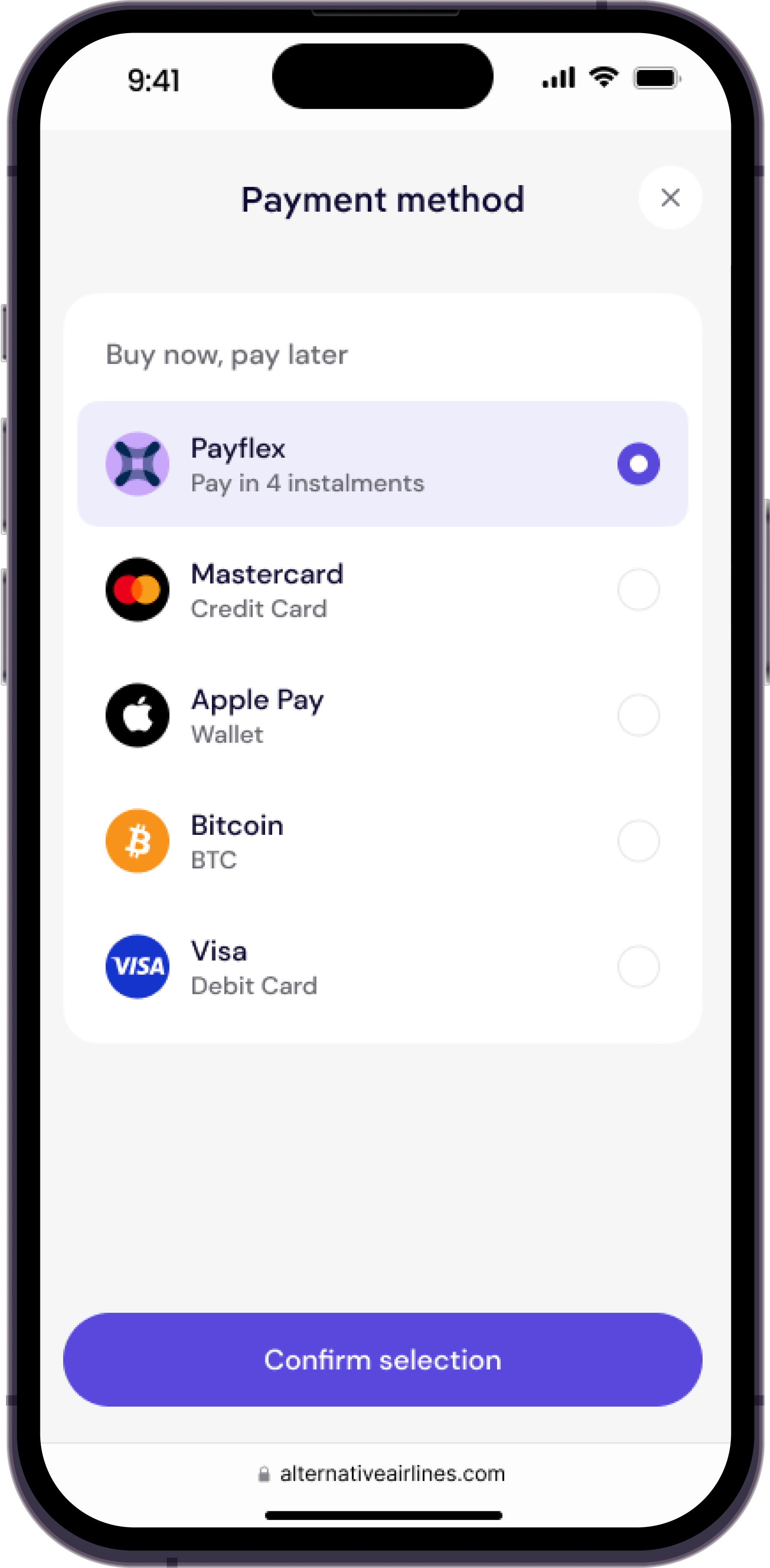Choose Visa debit card option

tap(638, 967)
